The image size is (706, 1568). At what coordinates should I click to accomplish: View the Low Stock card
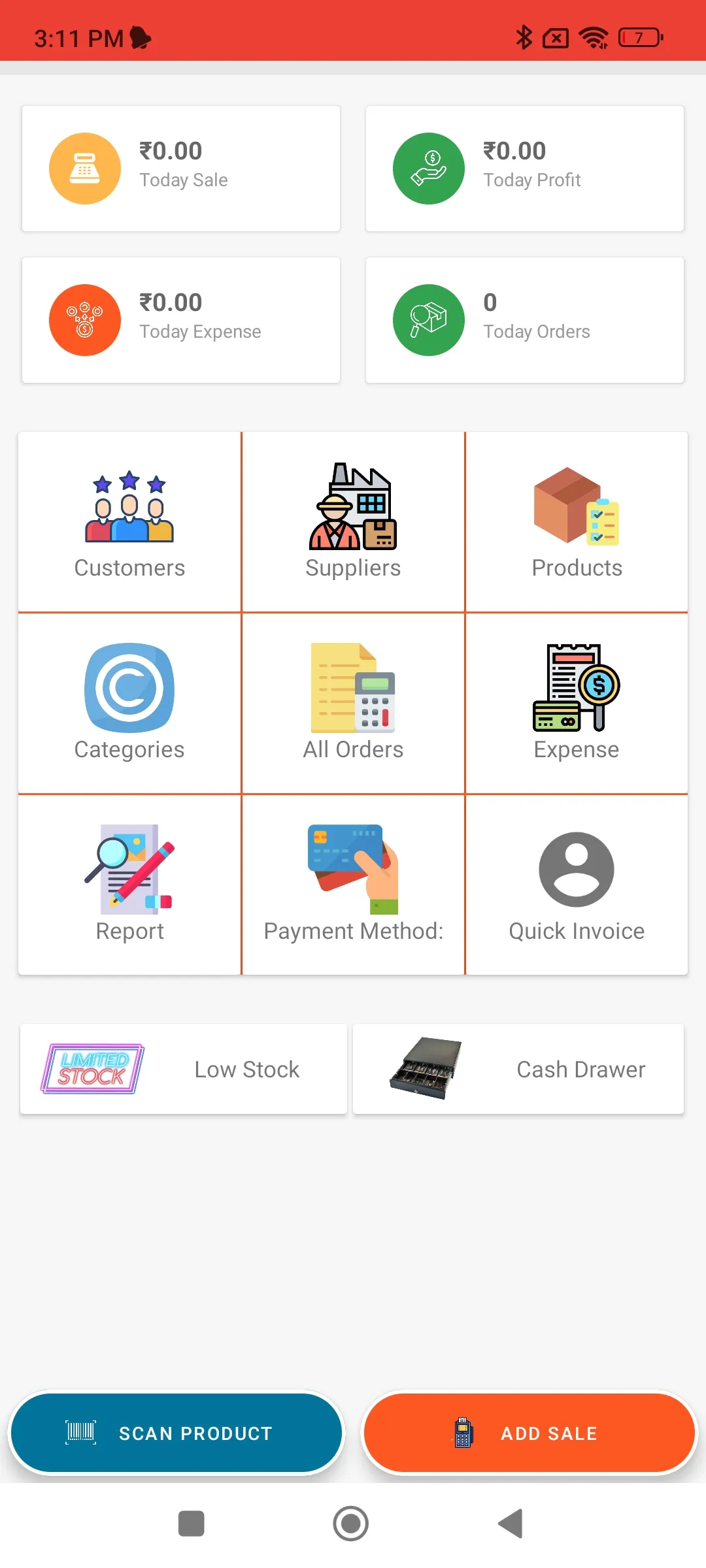[x=184, y=1069]
